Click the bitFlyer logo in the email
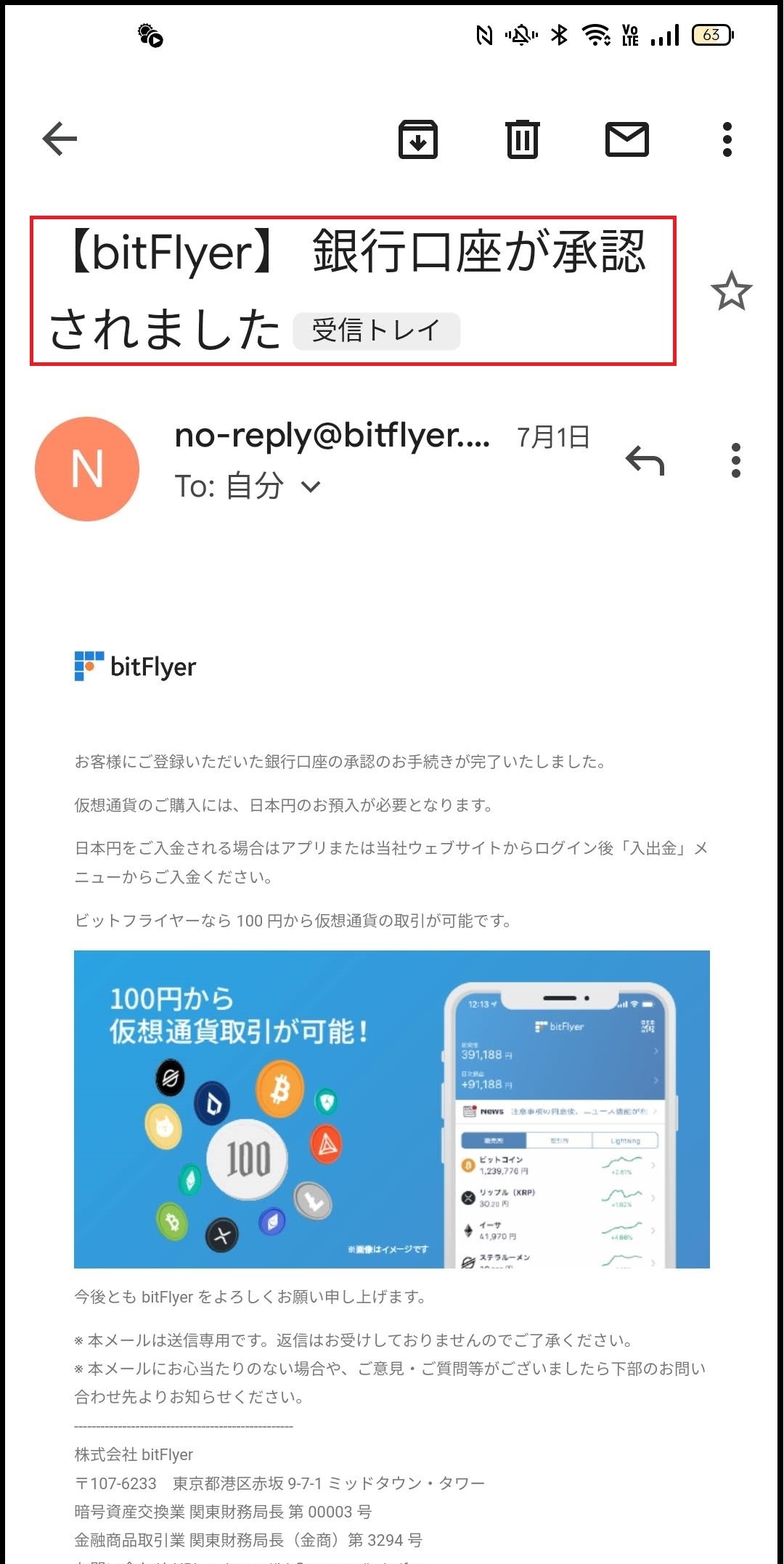This screenshot has width=784, height=1564. tap(135, 667)
